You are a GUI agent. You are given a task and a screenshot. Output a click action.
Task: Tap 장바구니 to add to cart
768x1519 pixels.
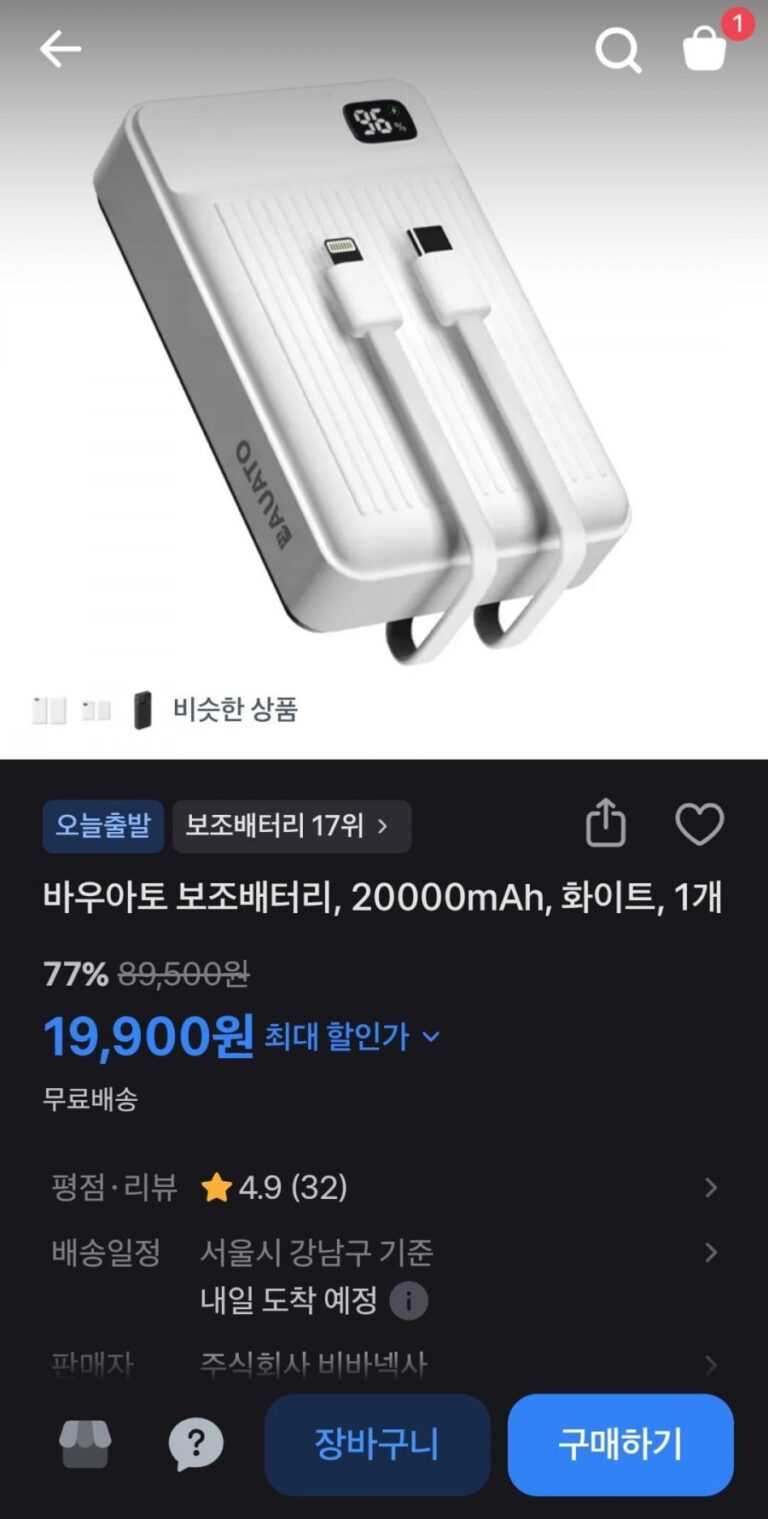(x=377, y=1444)
